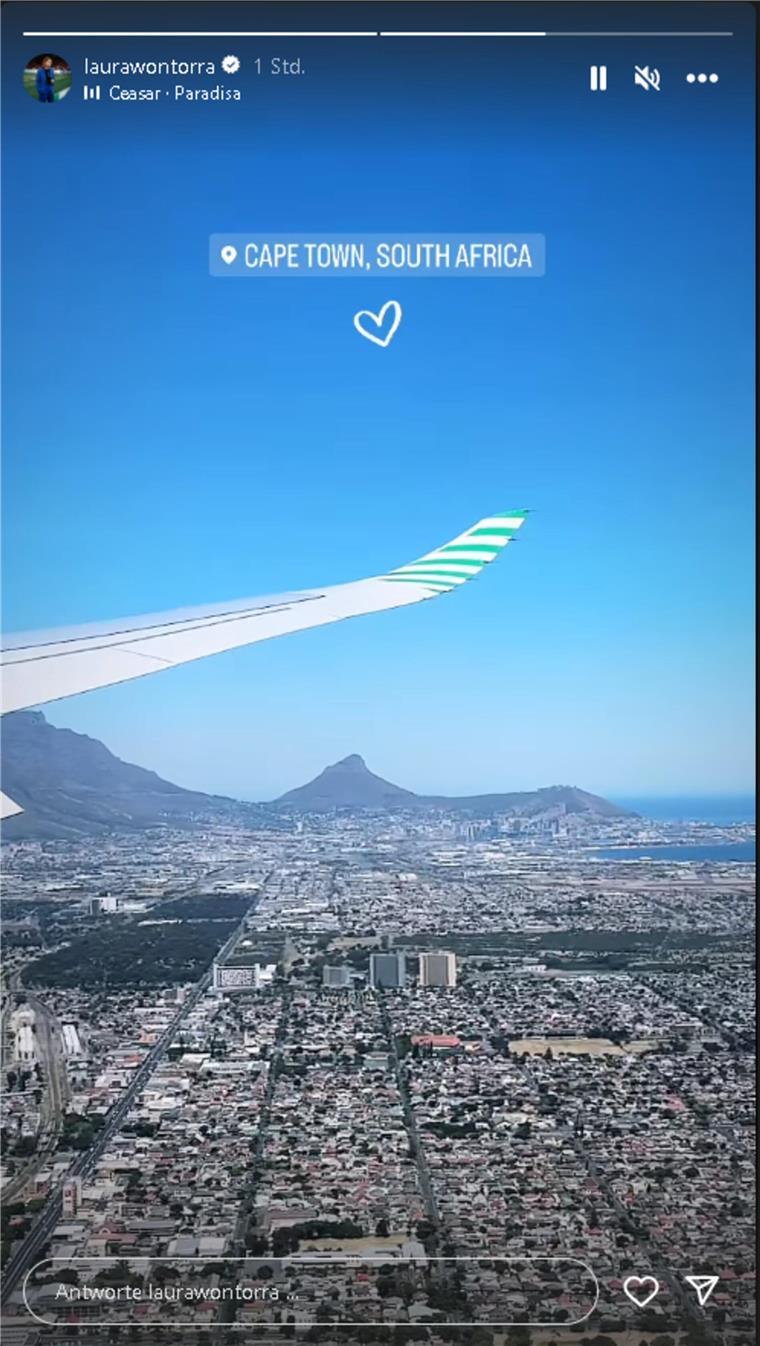Share the story via paper plane icon
This screenshot has width=760, height=1346.
tap(702, 1290)
